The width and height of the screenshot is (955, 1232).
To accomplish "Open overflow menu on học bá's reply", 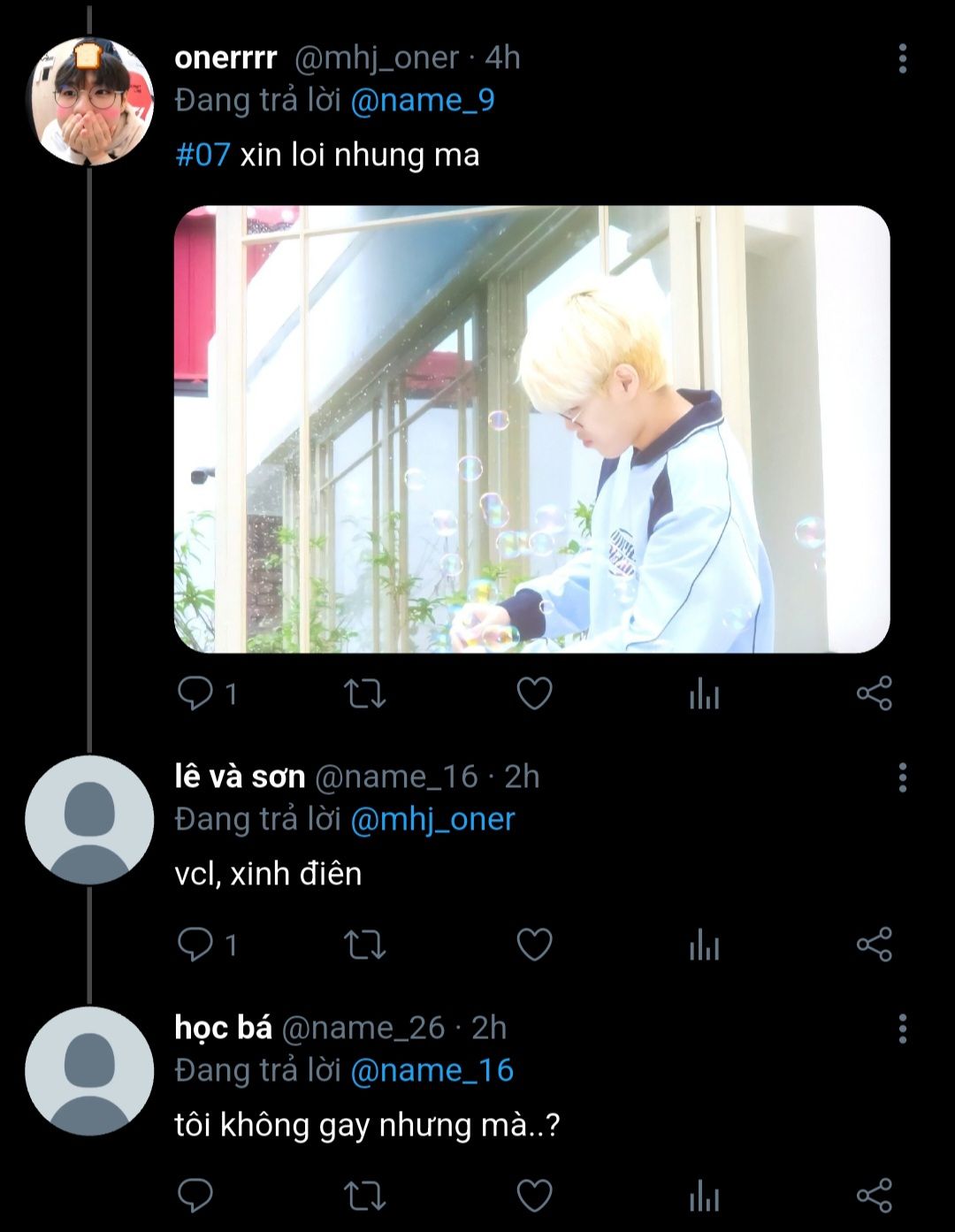I will coord(902,1029).
